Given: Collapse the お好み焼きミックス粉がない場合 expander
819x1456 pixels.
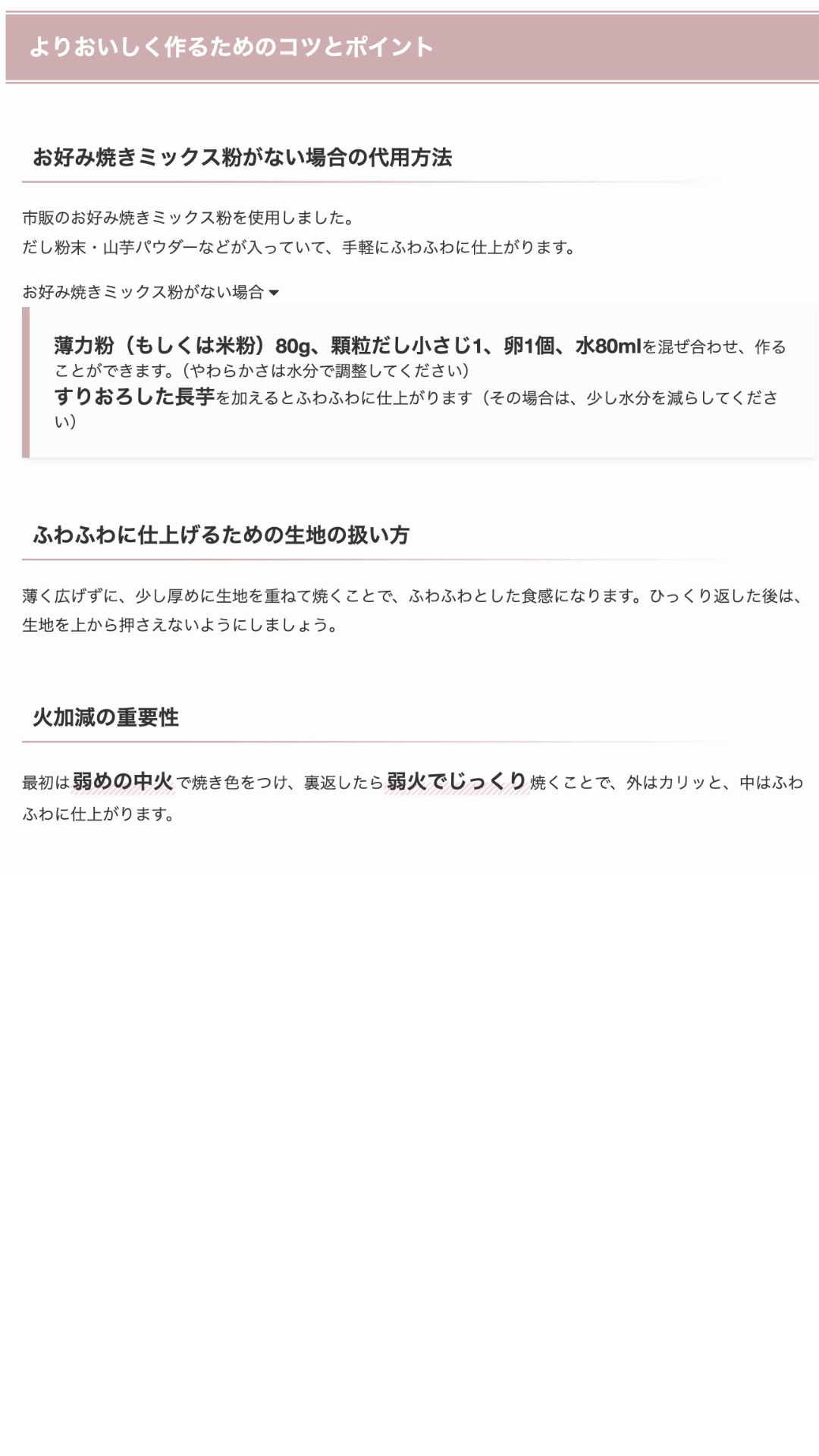Looking at the screenshot, I should [x=151, y=292].
